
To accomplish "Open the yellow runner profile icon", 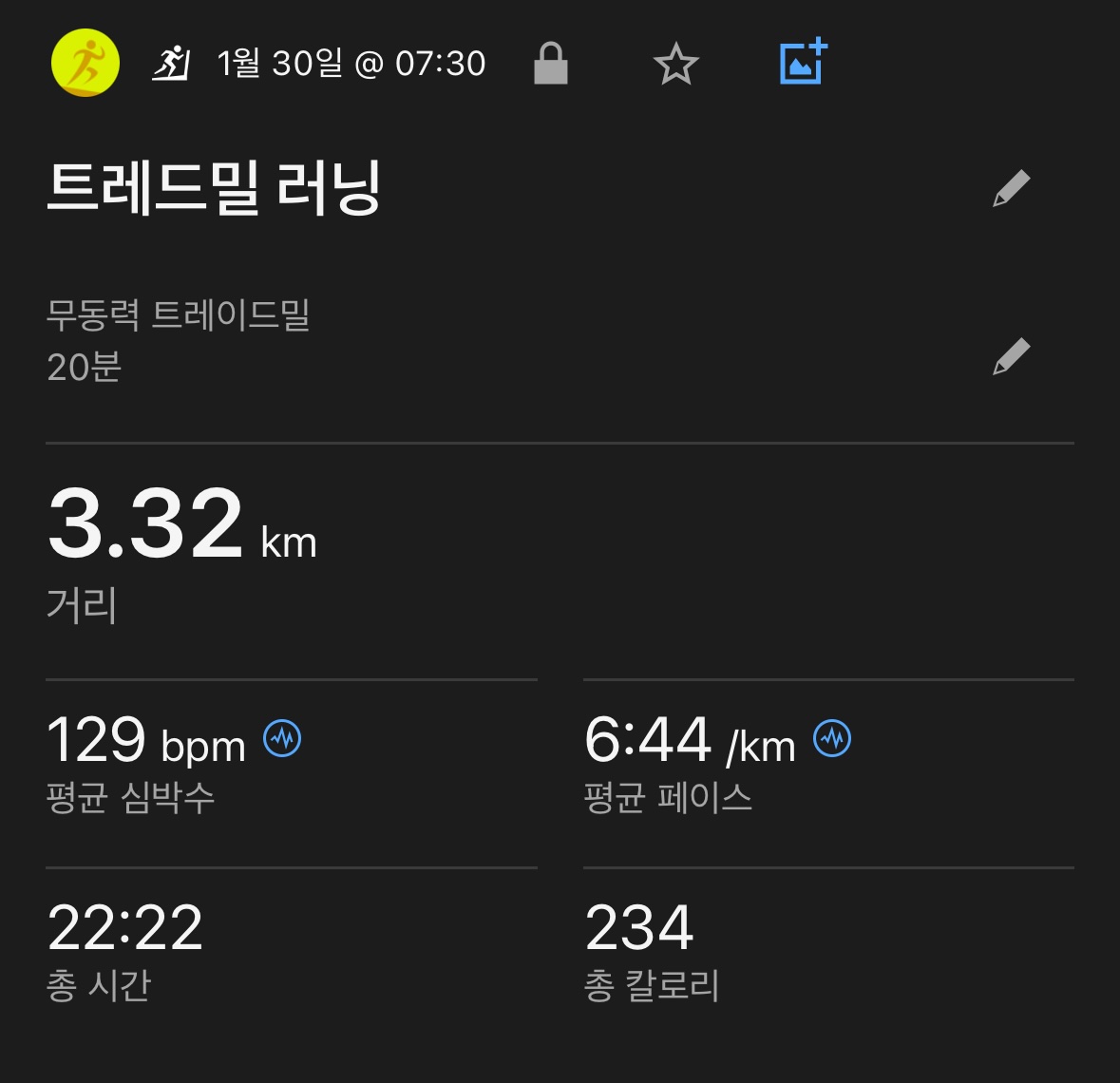I will (85, 64).
